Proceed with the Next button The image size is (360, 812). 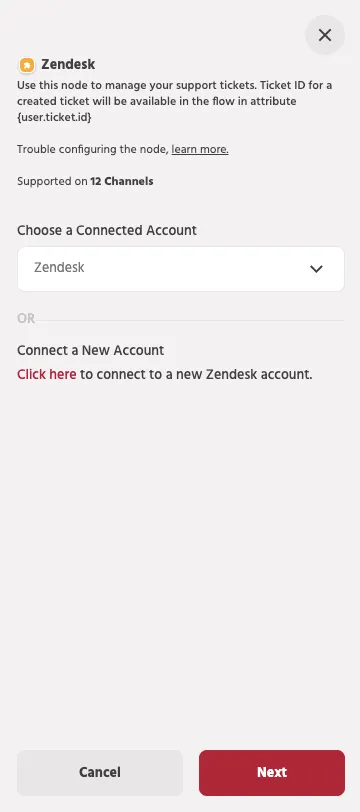(272, 773)
